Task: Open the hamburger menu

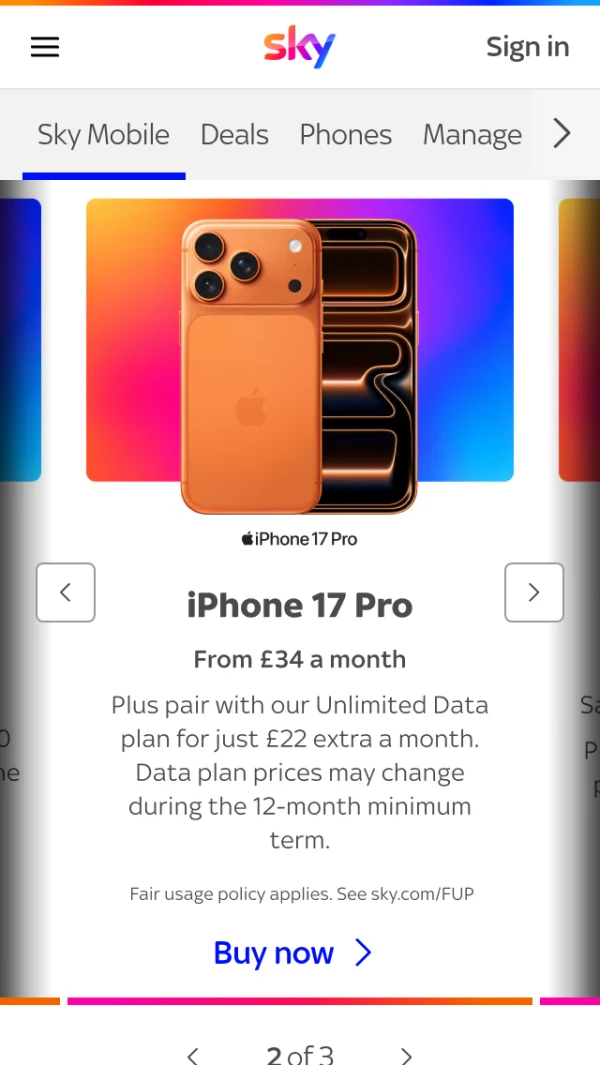Action: 45,47
